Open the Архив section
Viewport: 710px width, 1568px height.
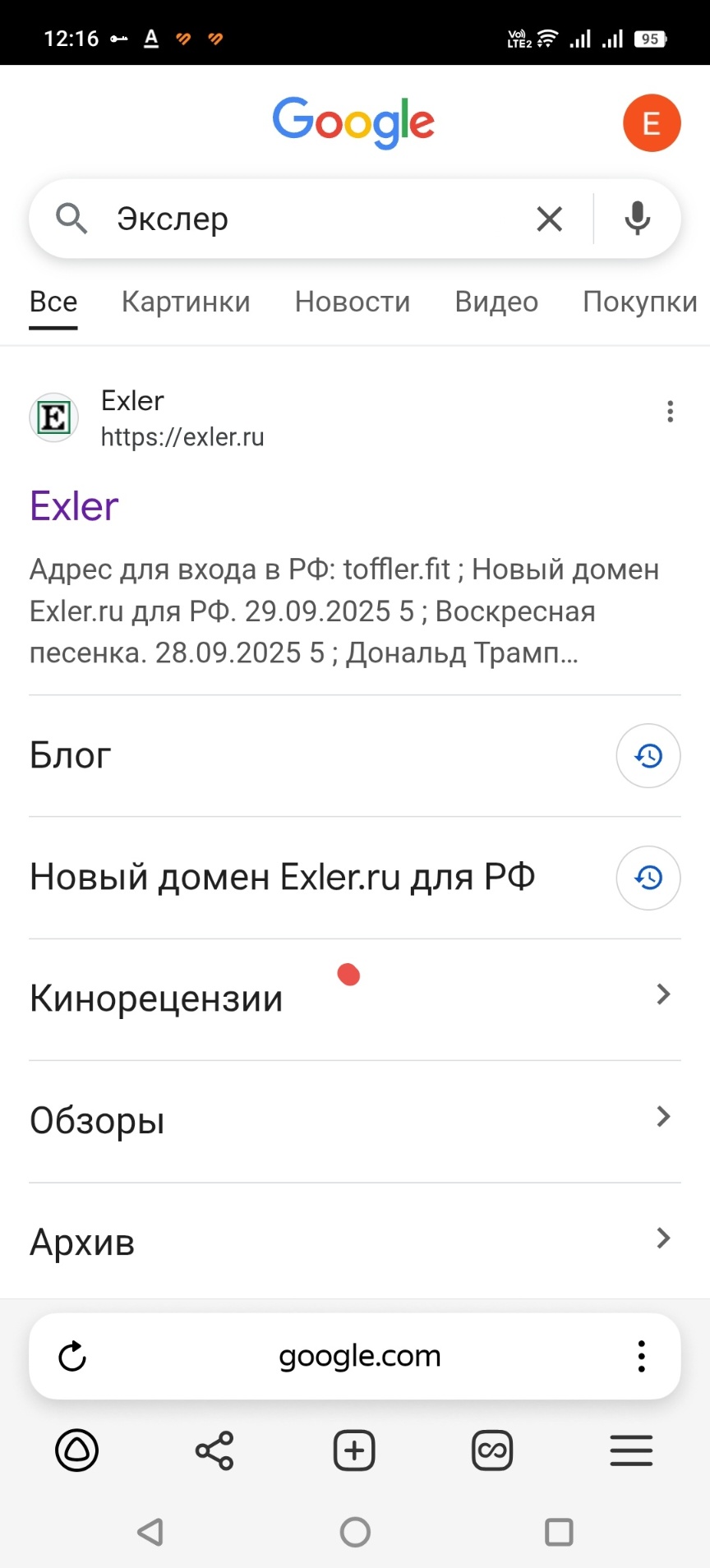pos(82,1242)
